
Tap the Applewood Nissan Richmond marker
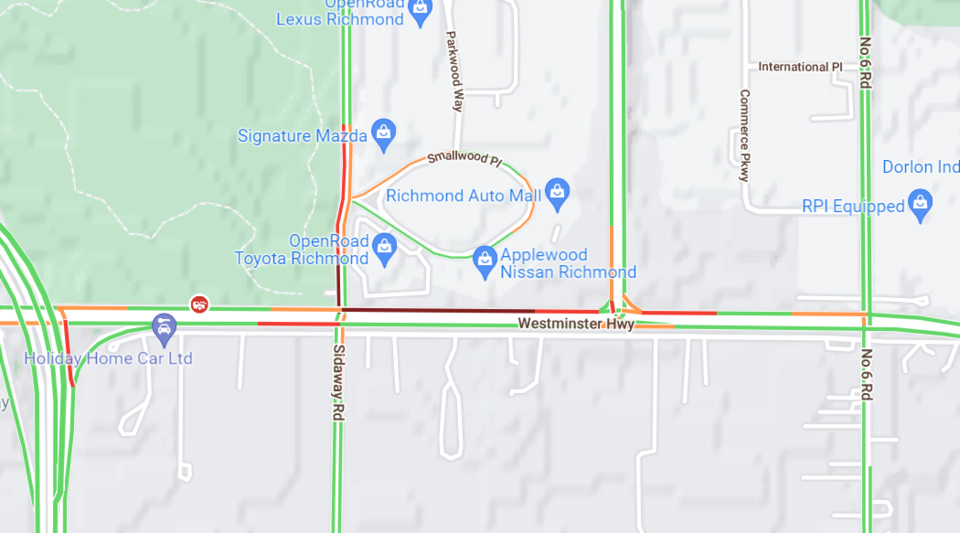(485, 258)
